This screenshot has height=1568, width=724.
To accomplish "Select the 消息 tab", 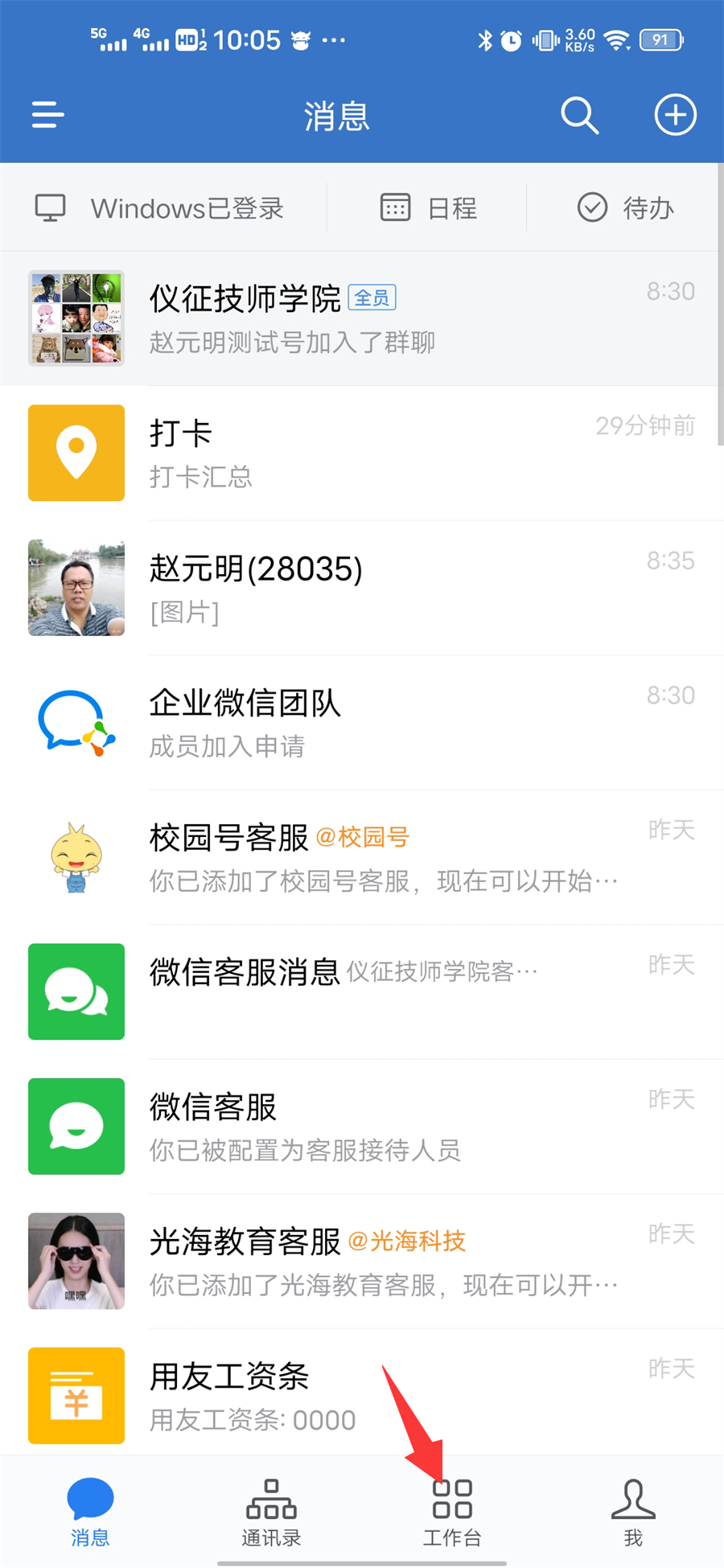I will pyautogui.click(x=90, y=1513).
